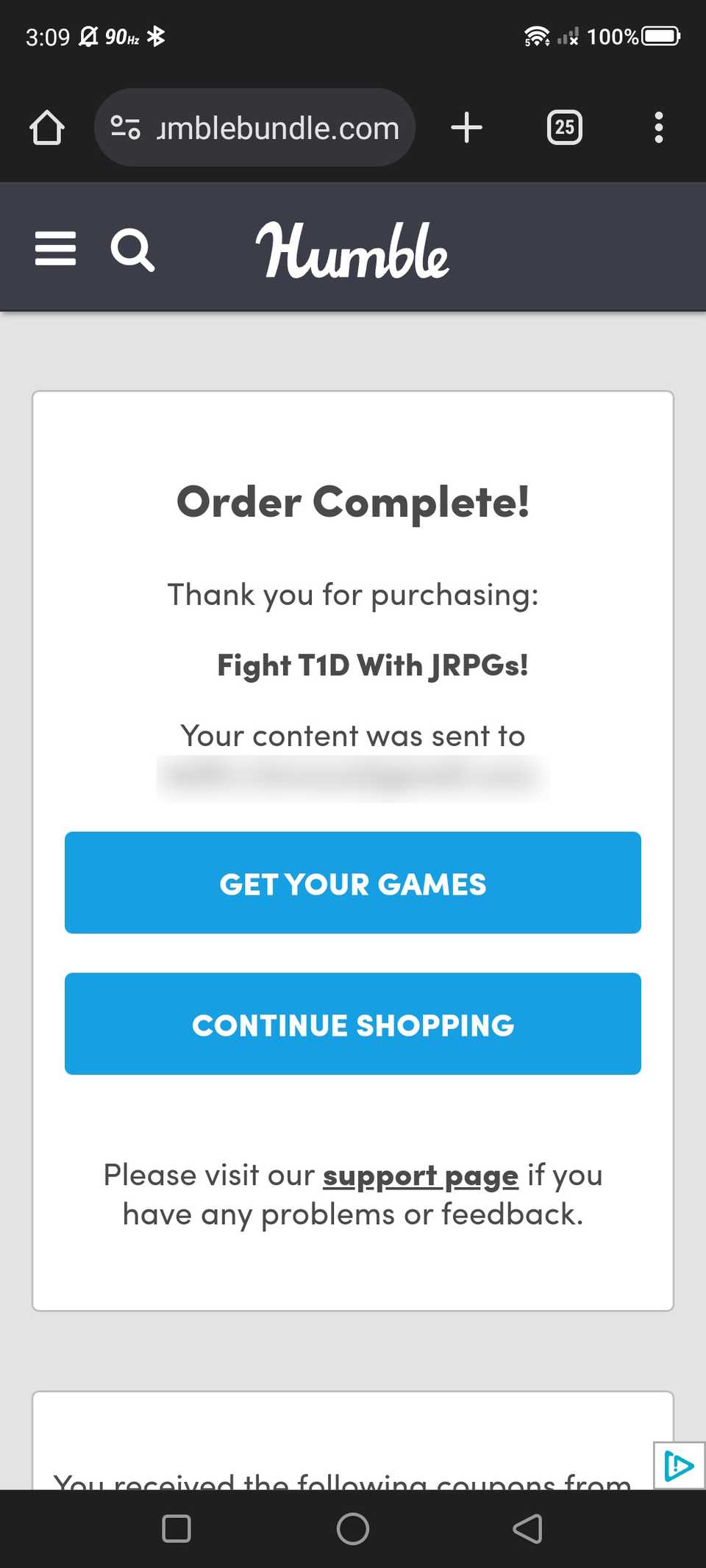Open the Humble hamburger menu
Image resolution: width=706 pixels, height=1568 pixels.
(x=56, y=250)
